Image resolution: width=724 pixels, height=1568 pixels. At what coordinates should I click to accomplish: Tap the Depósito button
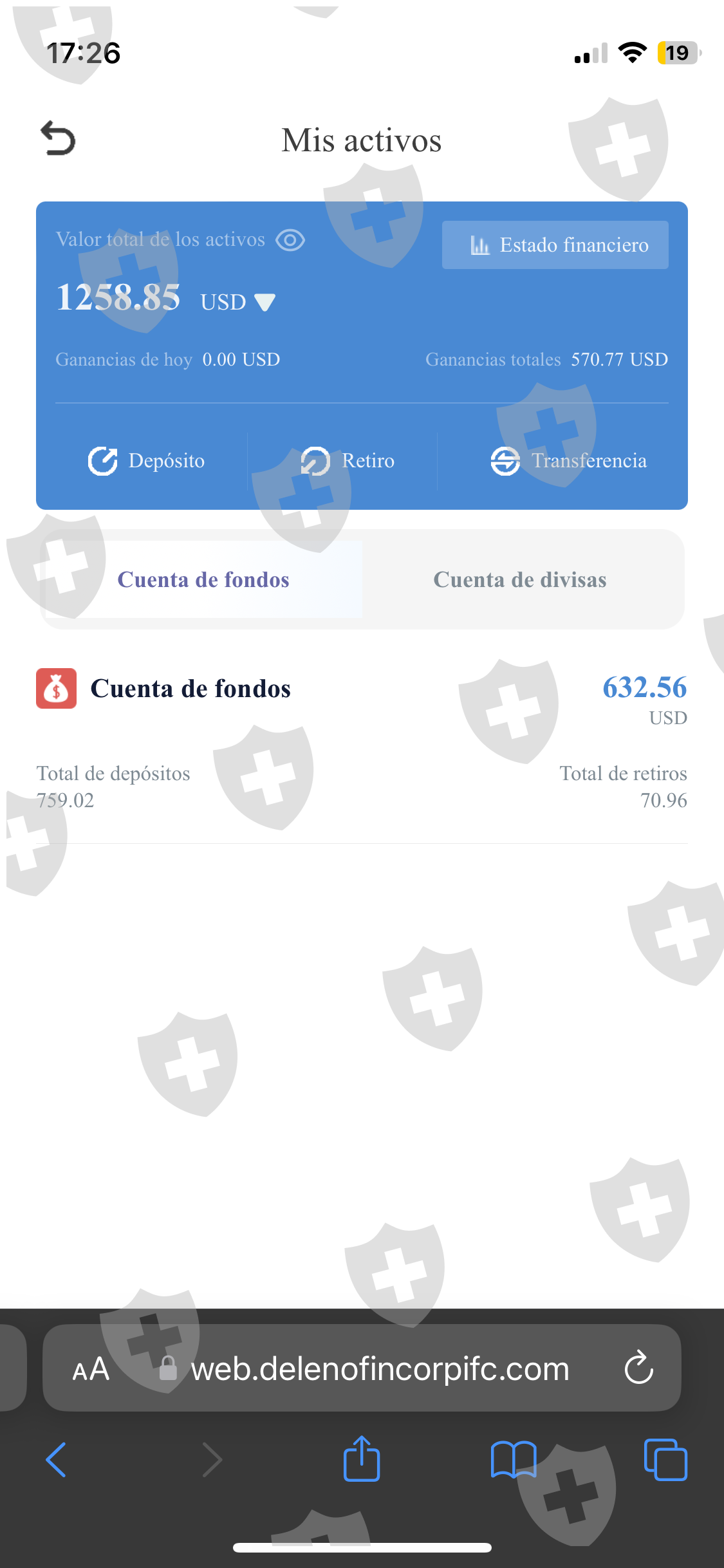click(x=147, y=461)
